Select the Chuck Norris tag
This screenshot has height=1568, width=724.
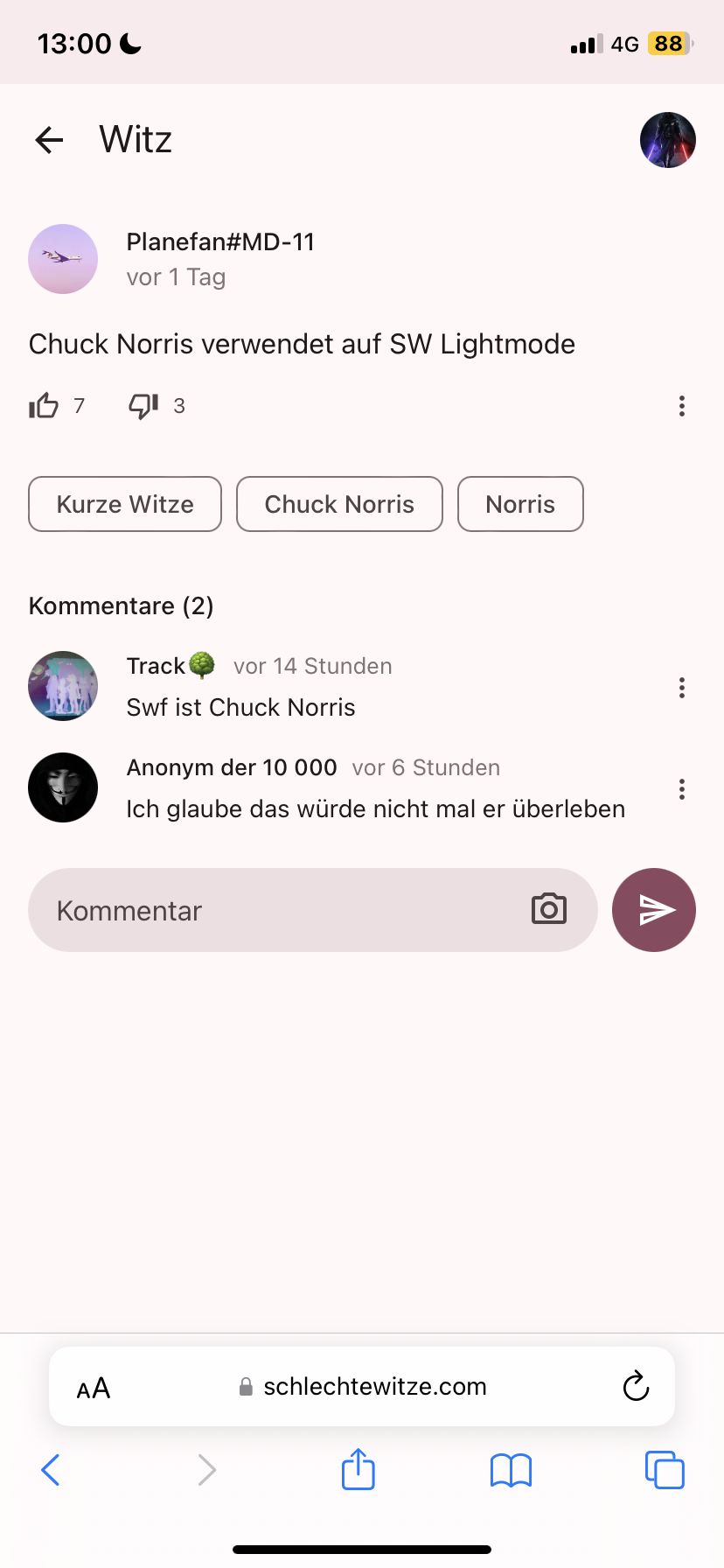pyautogui.click(x=339, y=504)
